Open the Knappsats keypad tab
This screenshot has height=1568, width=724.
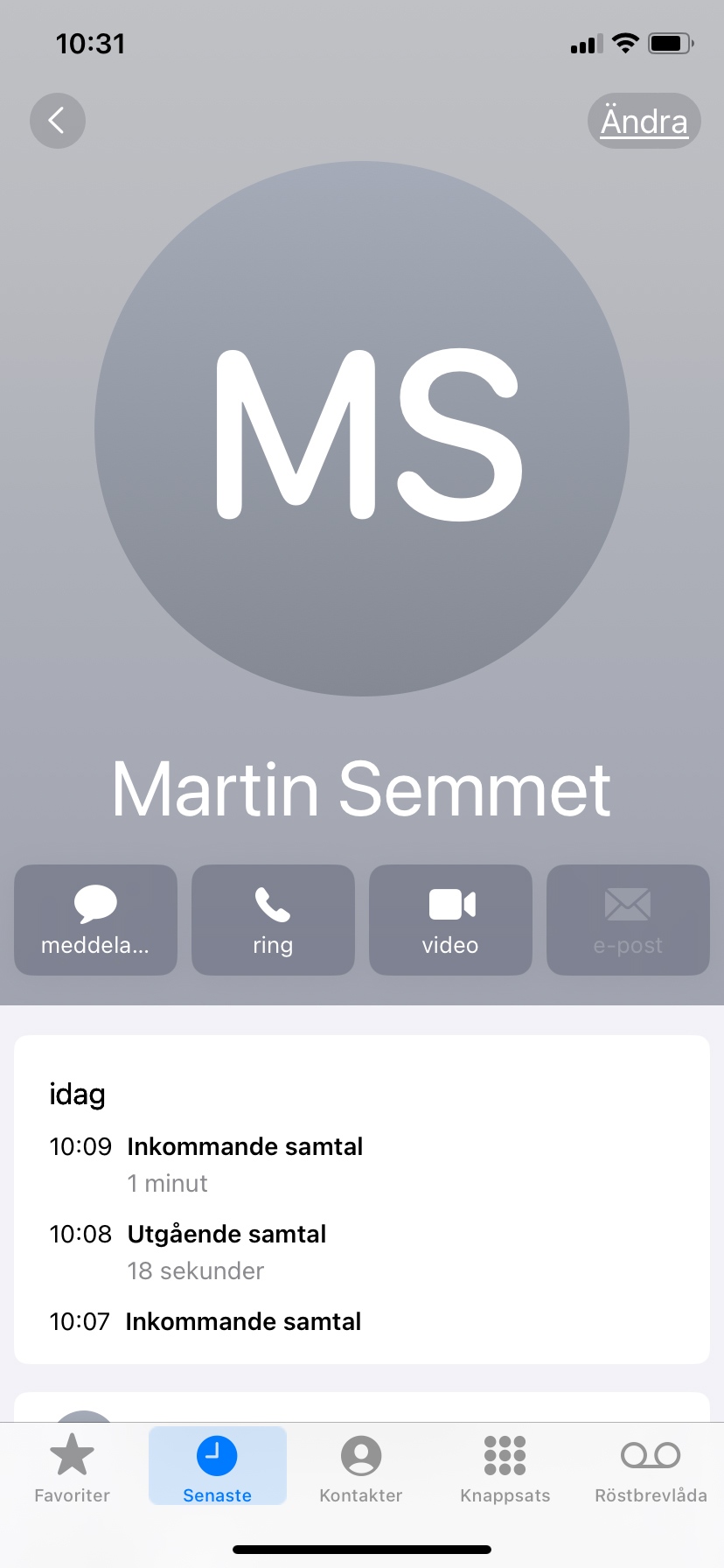coord(505,1469)
